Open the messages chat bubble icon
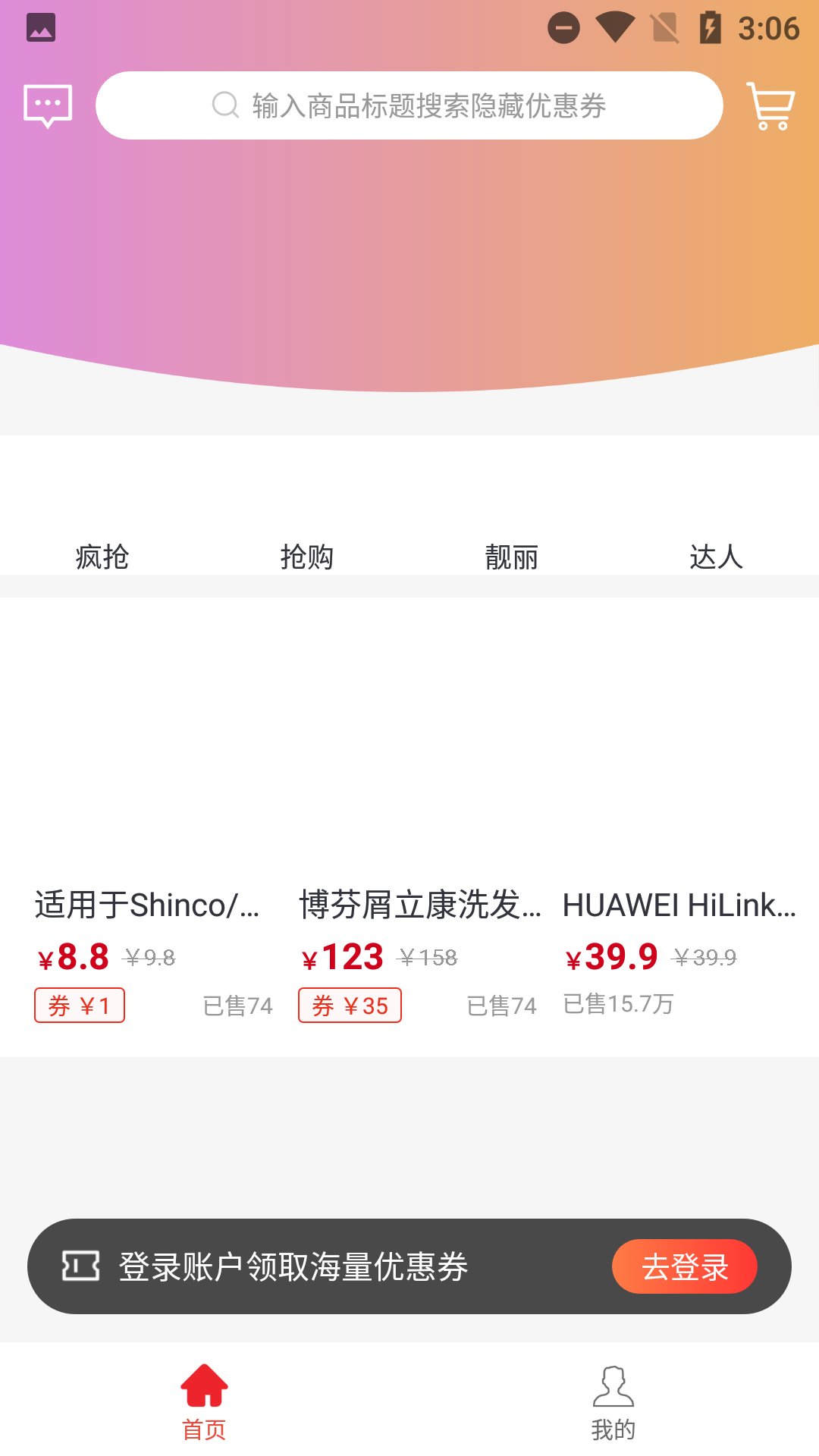 tap(48, 106)
